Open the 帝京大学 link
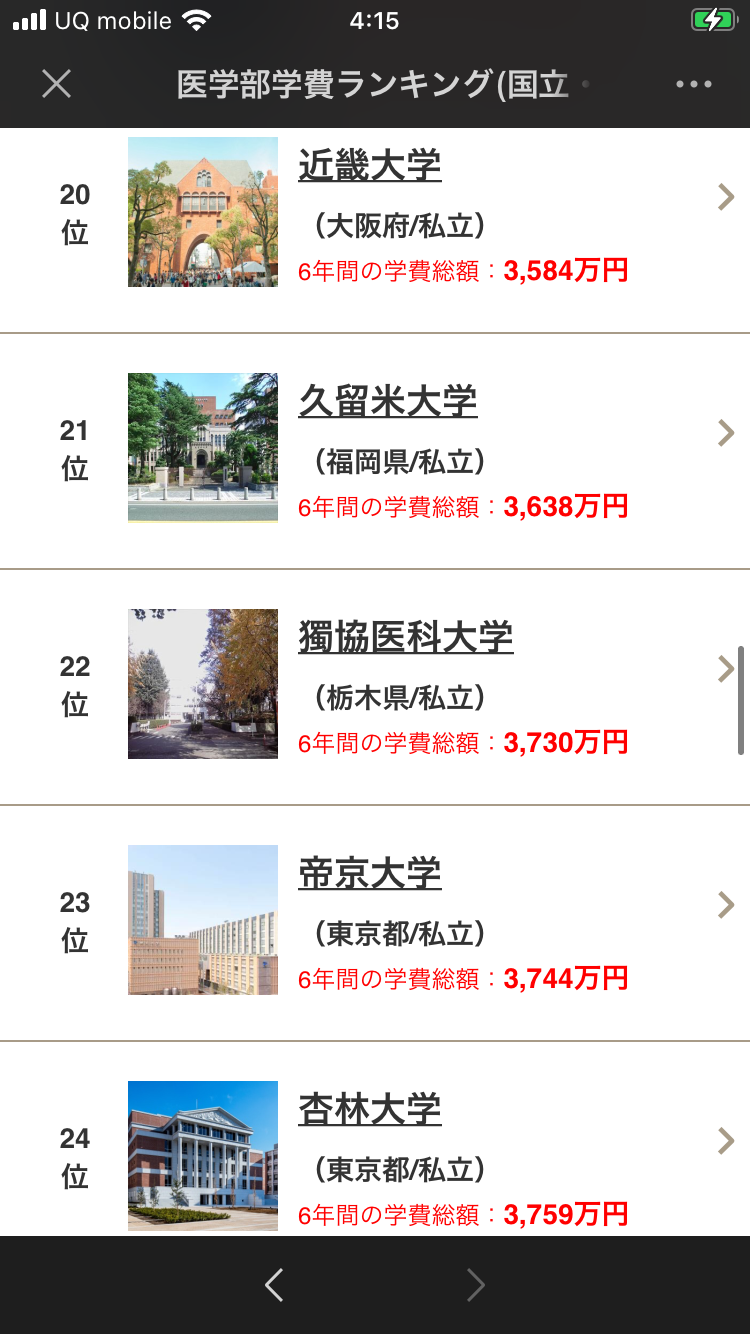The height and width of the screenshot is (1334, 750). tap(369, 874)
